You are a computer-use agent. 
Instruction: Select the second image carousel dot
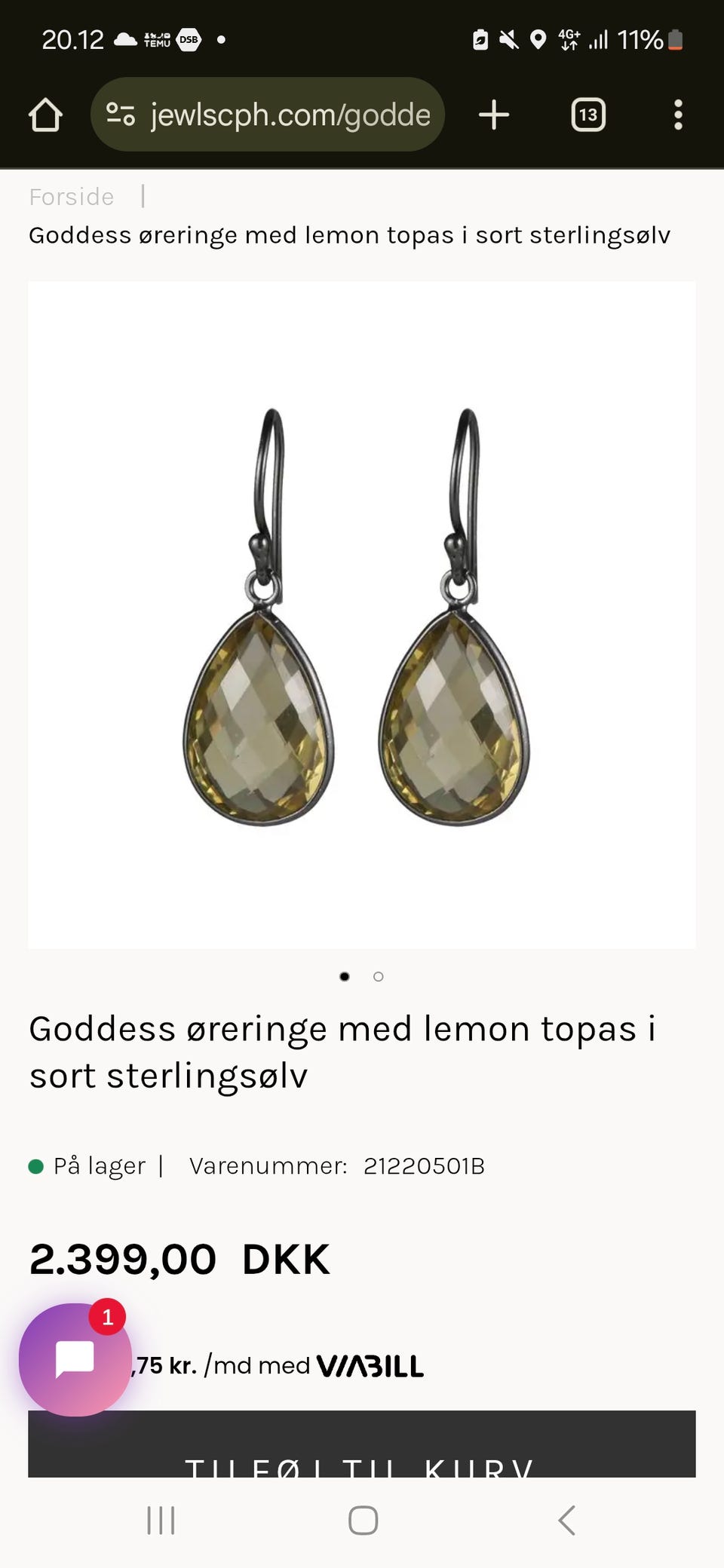click(x=379, y=976)
